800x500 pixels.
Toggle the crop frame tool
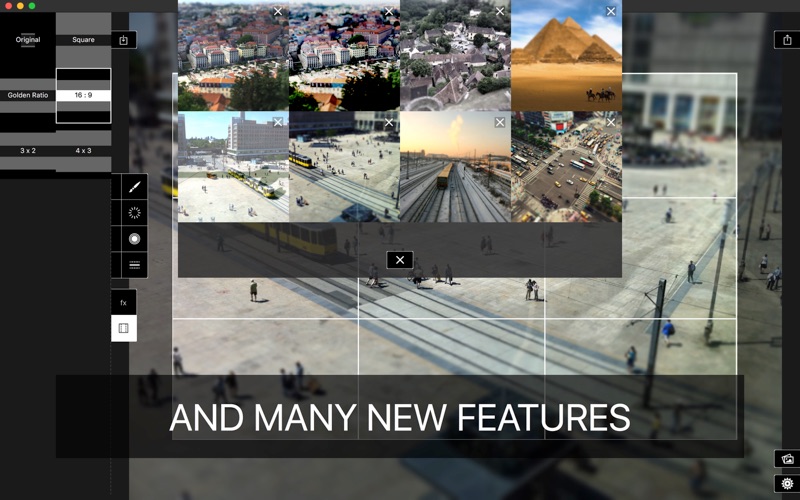[x=124, y=328]
